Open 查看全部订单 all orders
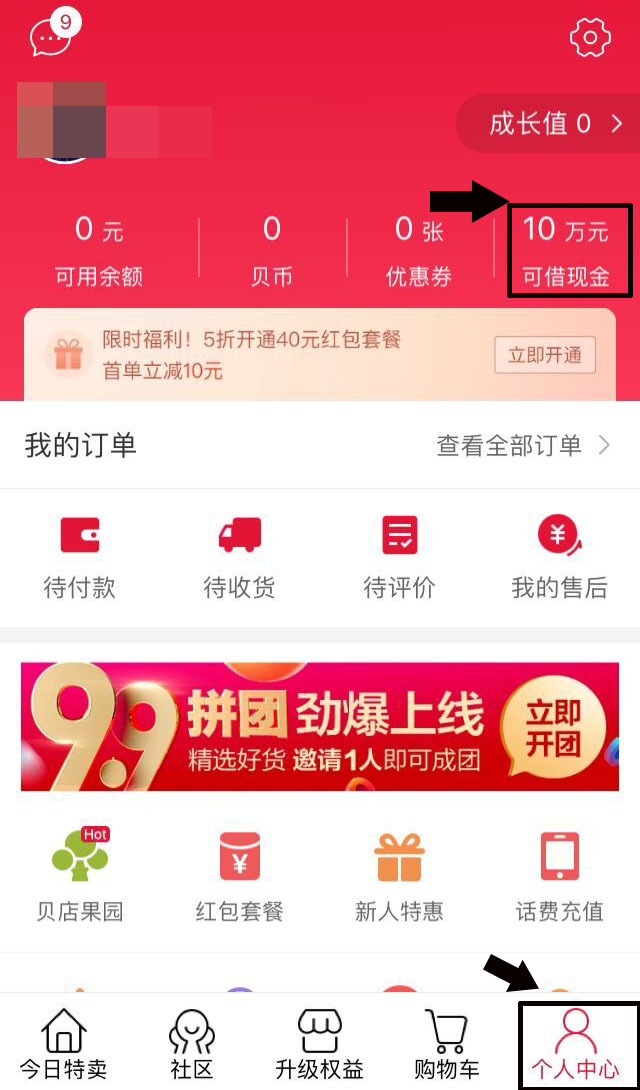Screen dimensions: 640x1090 (522, 445)
